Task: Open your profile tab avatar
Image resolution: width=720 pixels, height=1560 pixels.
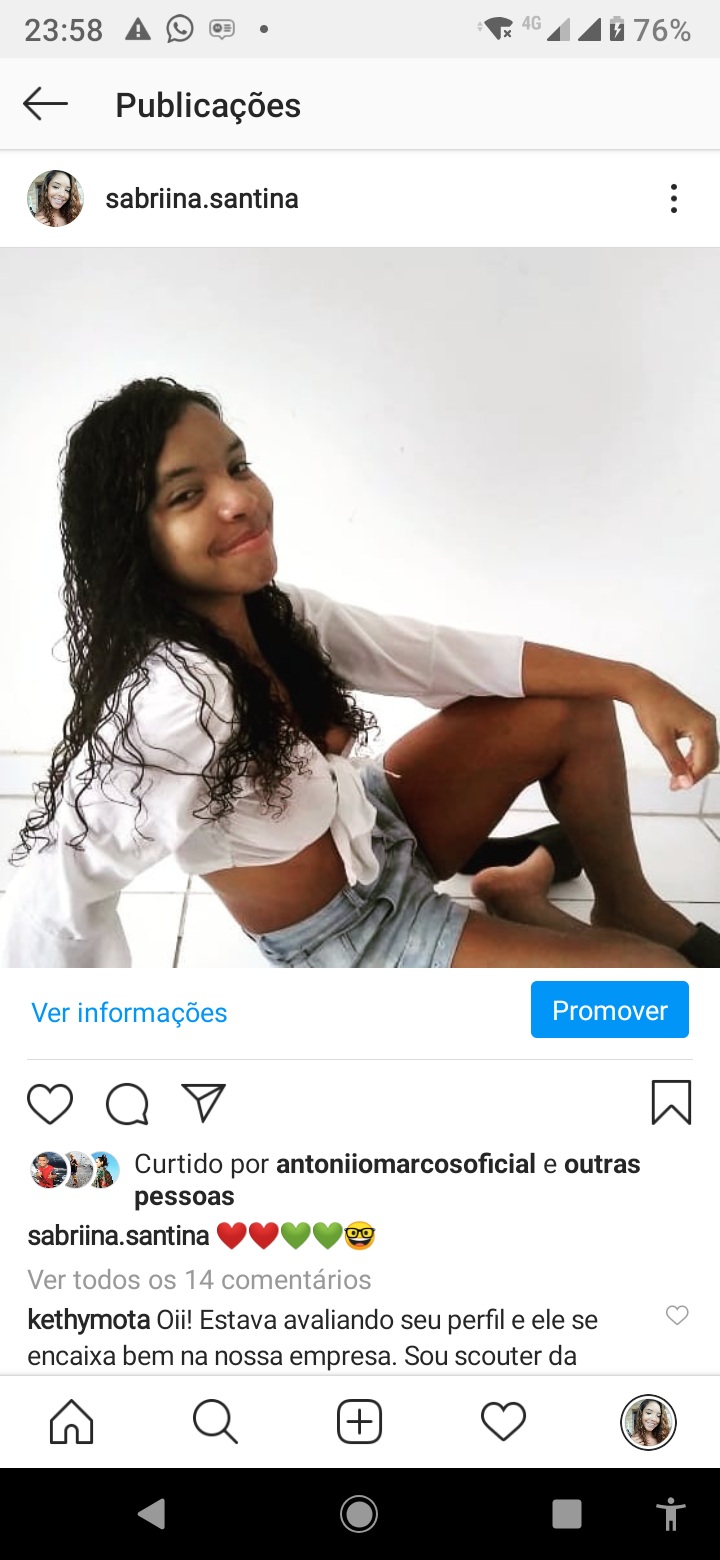Action: pos(648,1421)
